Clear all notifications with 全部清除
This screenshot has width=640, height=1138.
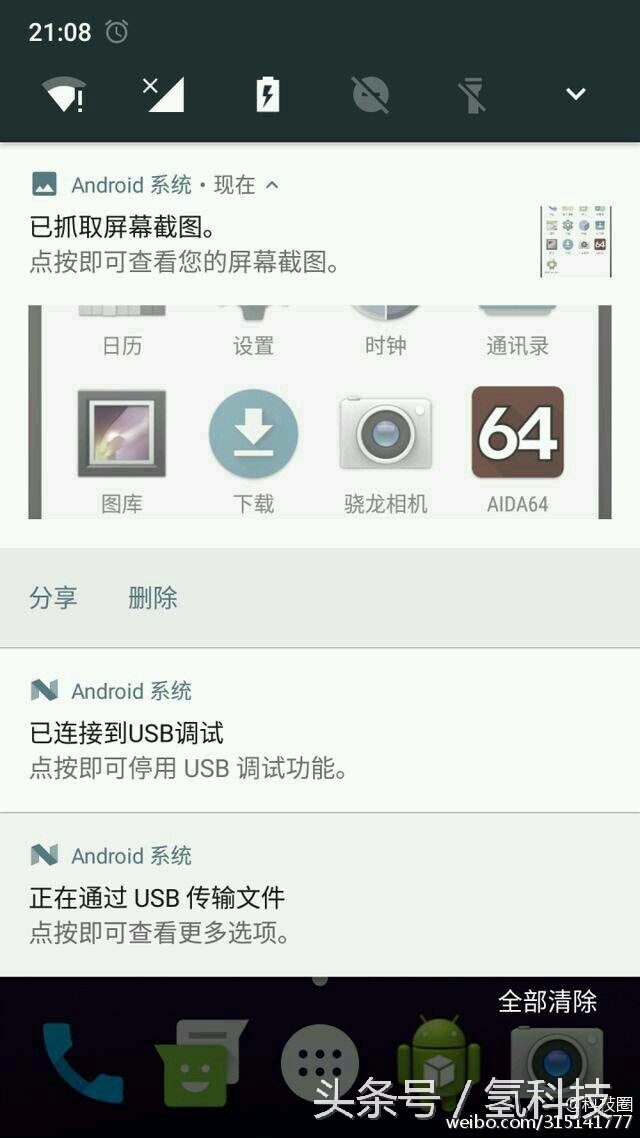547,1001
